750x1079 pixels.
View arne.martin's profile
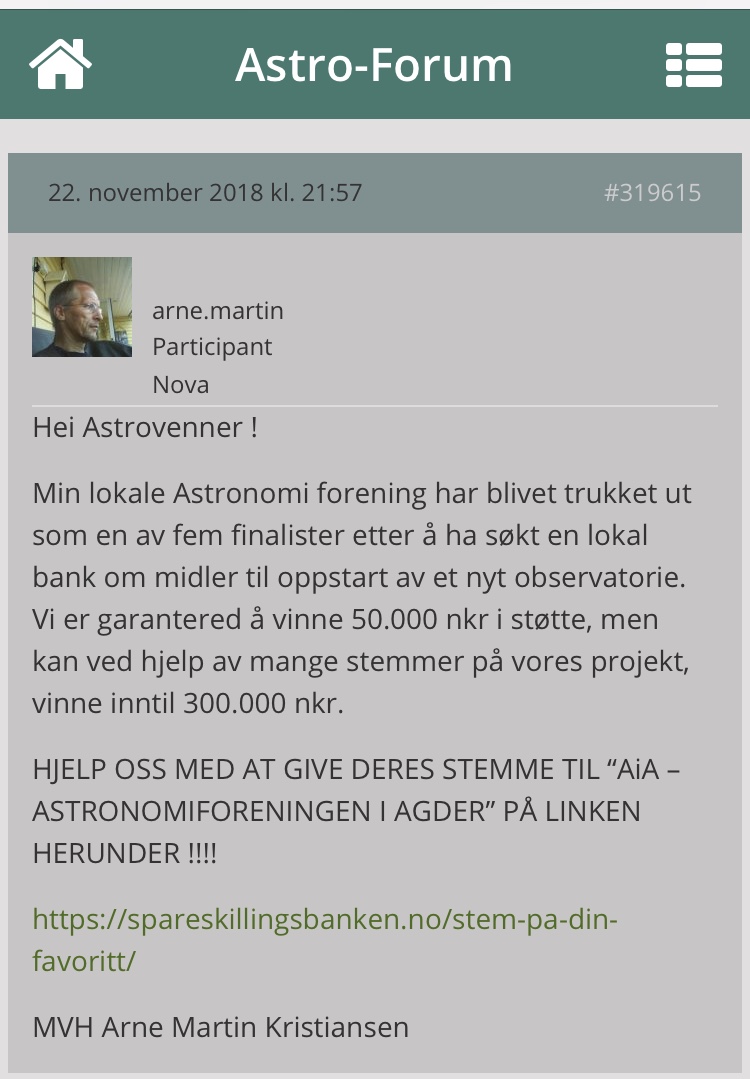(x=217, y=311)
